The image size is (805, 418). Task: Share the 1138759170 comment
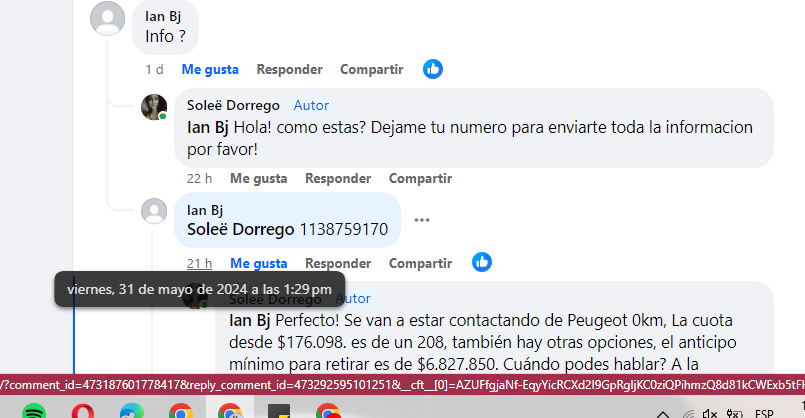pos(420,263)
